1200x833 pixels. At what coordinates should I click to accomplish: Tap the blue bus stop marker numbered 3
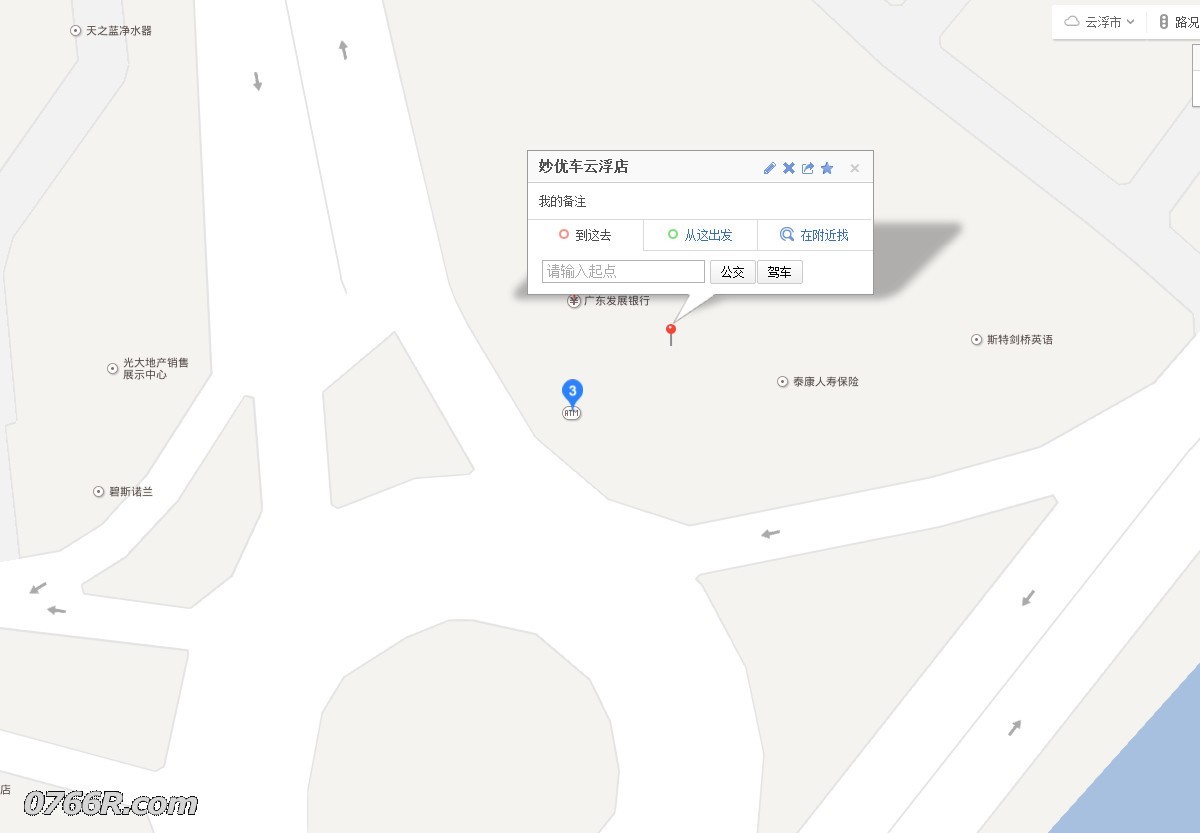tap(572, 392)
